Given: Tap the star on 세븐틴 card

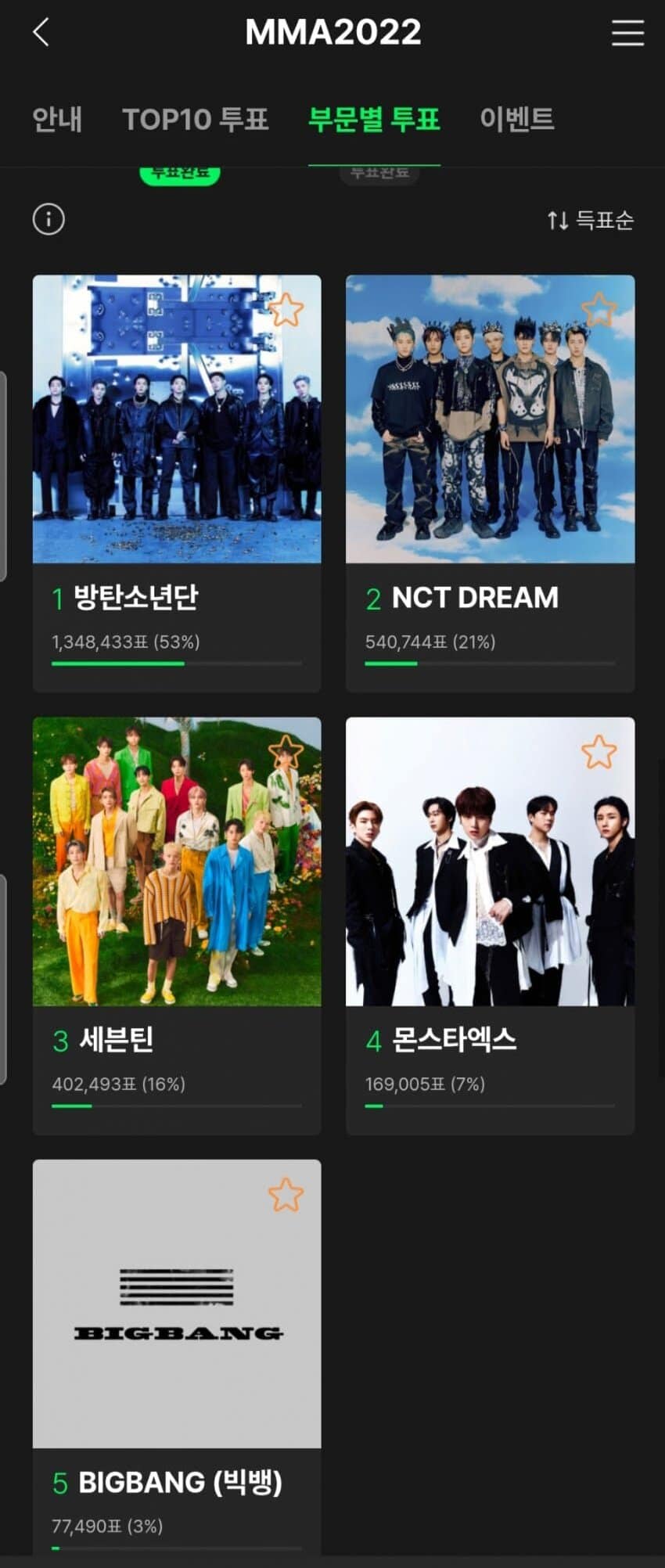Looking at the screenshot, I should point(286,752).
